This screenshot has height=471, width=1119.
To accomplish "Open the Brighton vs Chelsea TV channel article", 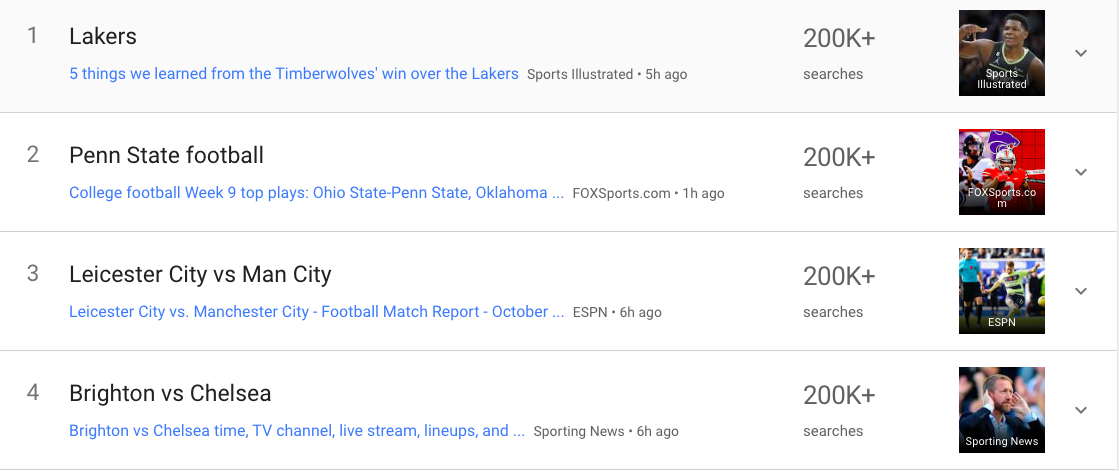I will (297, 431).
